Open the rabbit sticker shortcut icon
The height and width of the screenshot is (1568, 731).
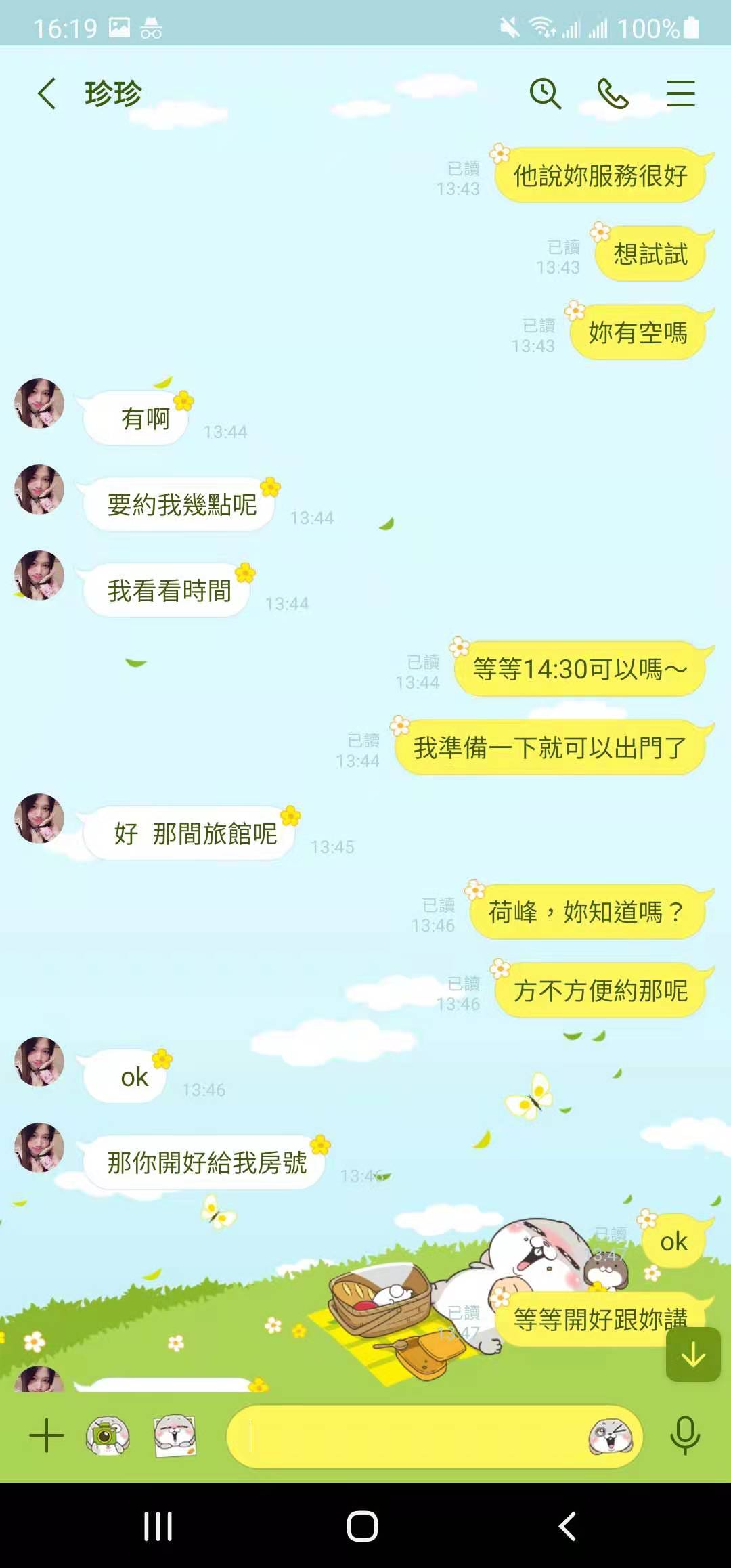tap(171, 1435)
